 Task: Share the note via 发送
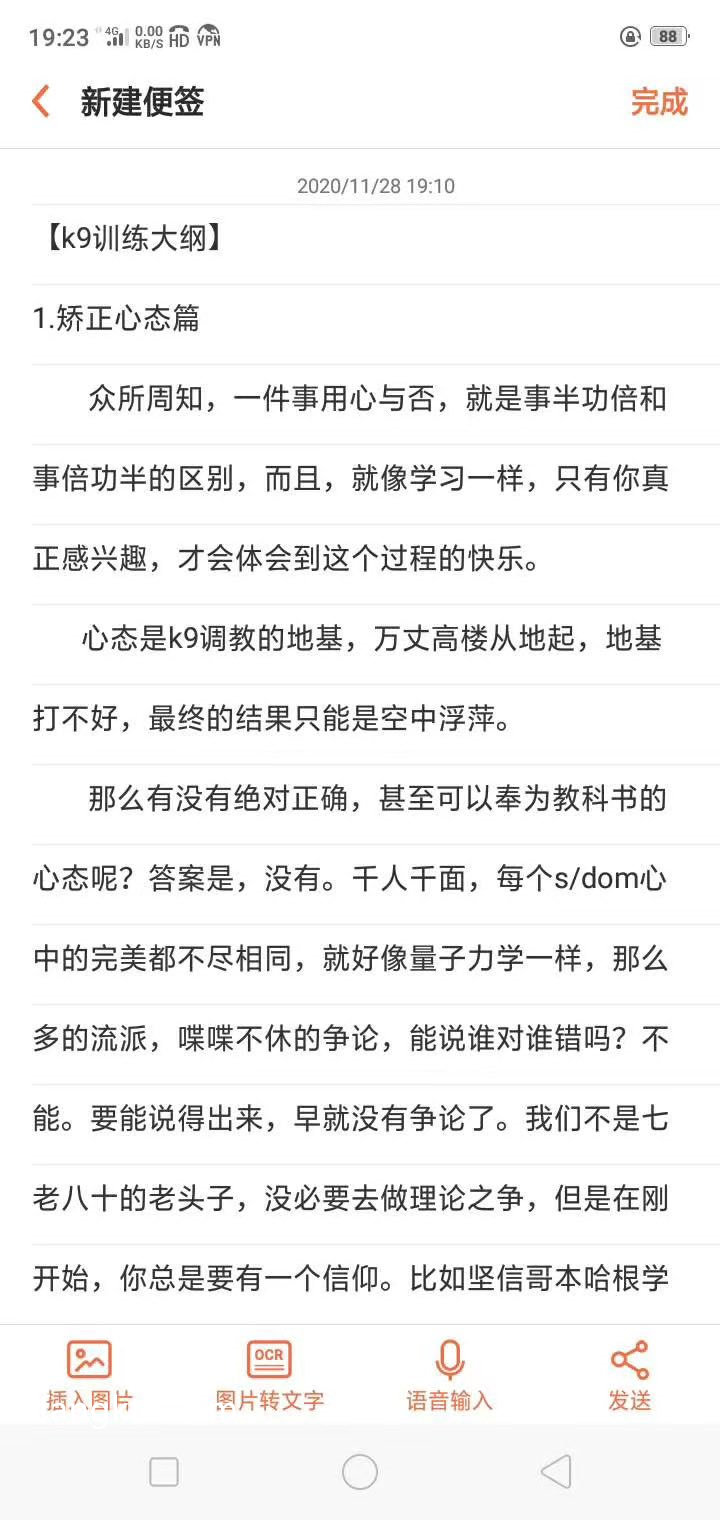(630, 1376)
